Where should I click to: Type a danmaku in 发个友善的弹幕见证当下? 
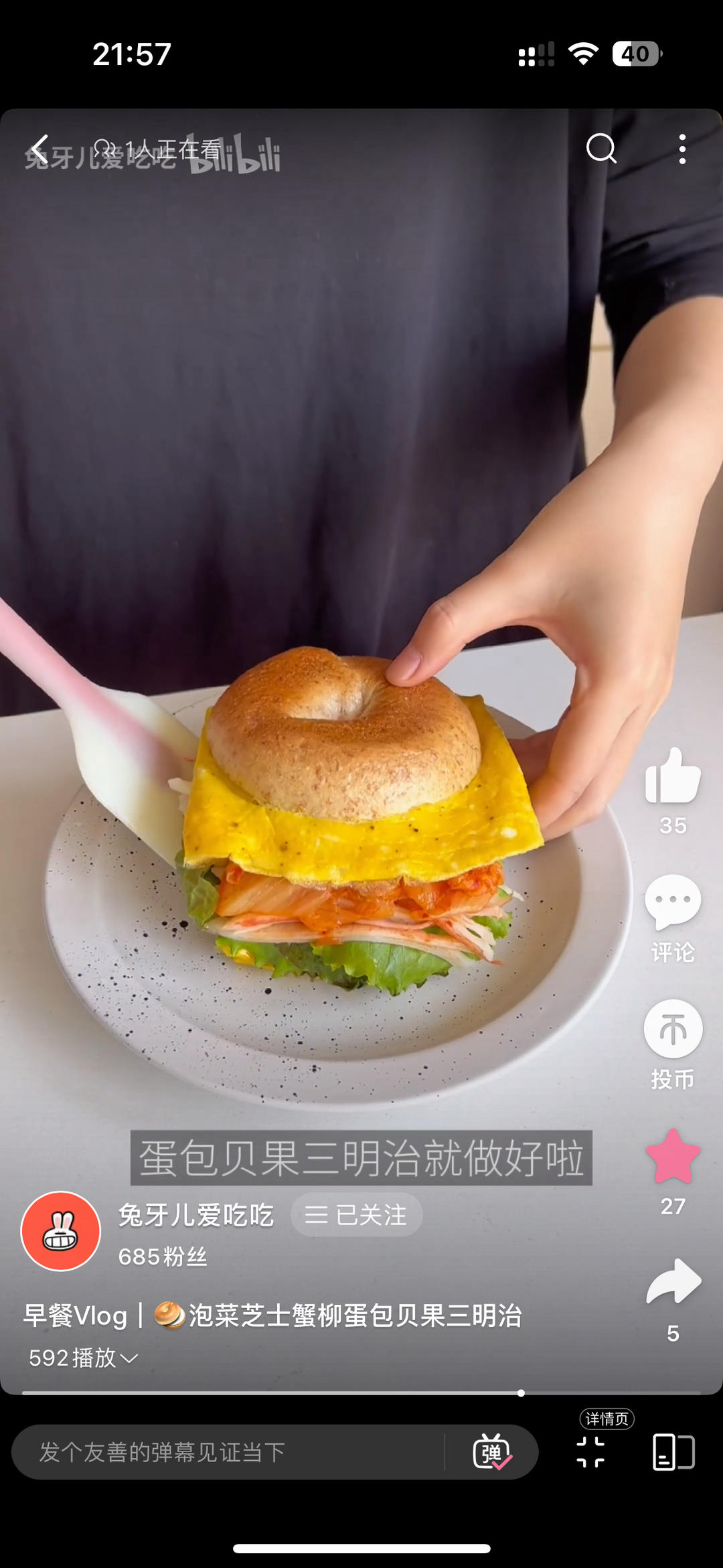click(228, 1452)
